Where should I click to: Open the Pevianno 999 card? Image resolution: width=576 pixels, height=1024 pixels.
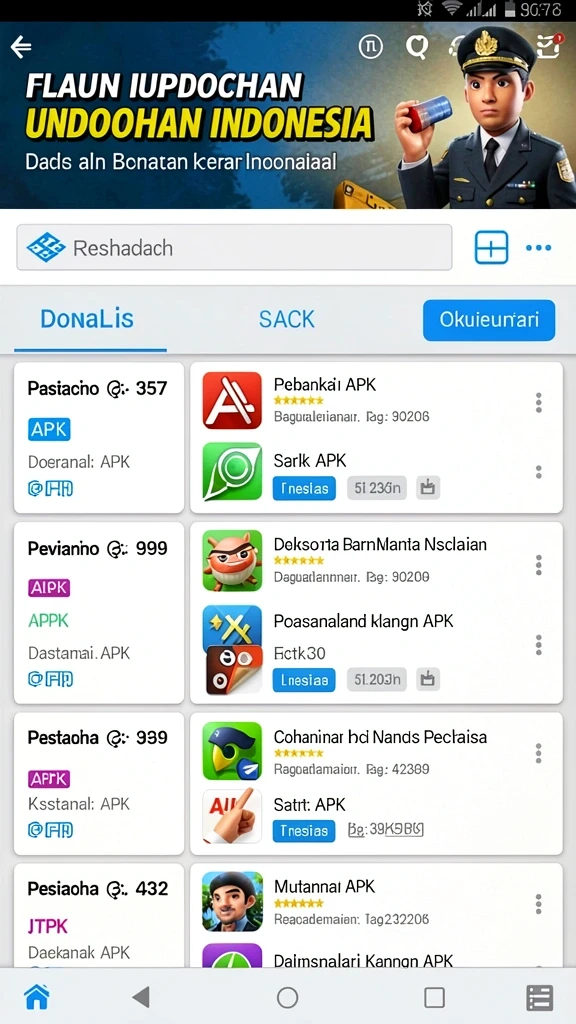99,613
